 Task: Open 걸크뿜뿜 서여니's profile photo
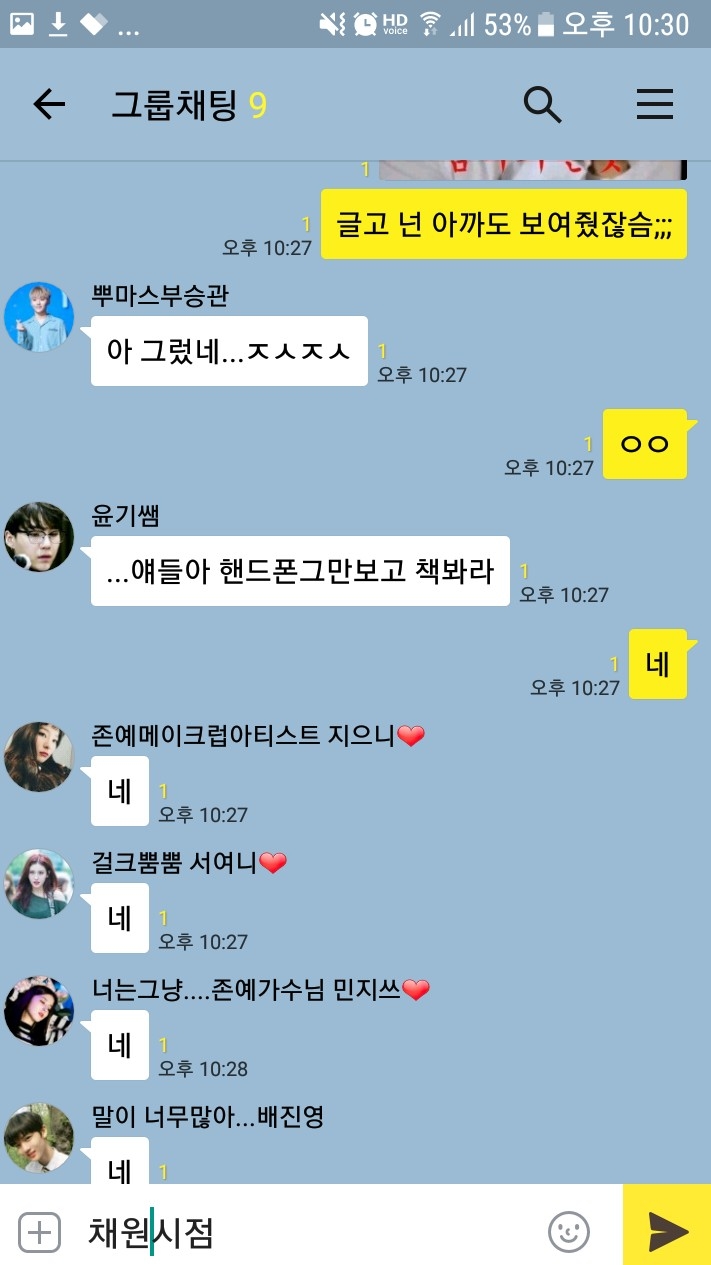[x=40, y=884]
